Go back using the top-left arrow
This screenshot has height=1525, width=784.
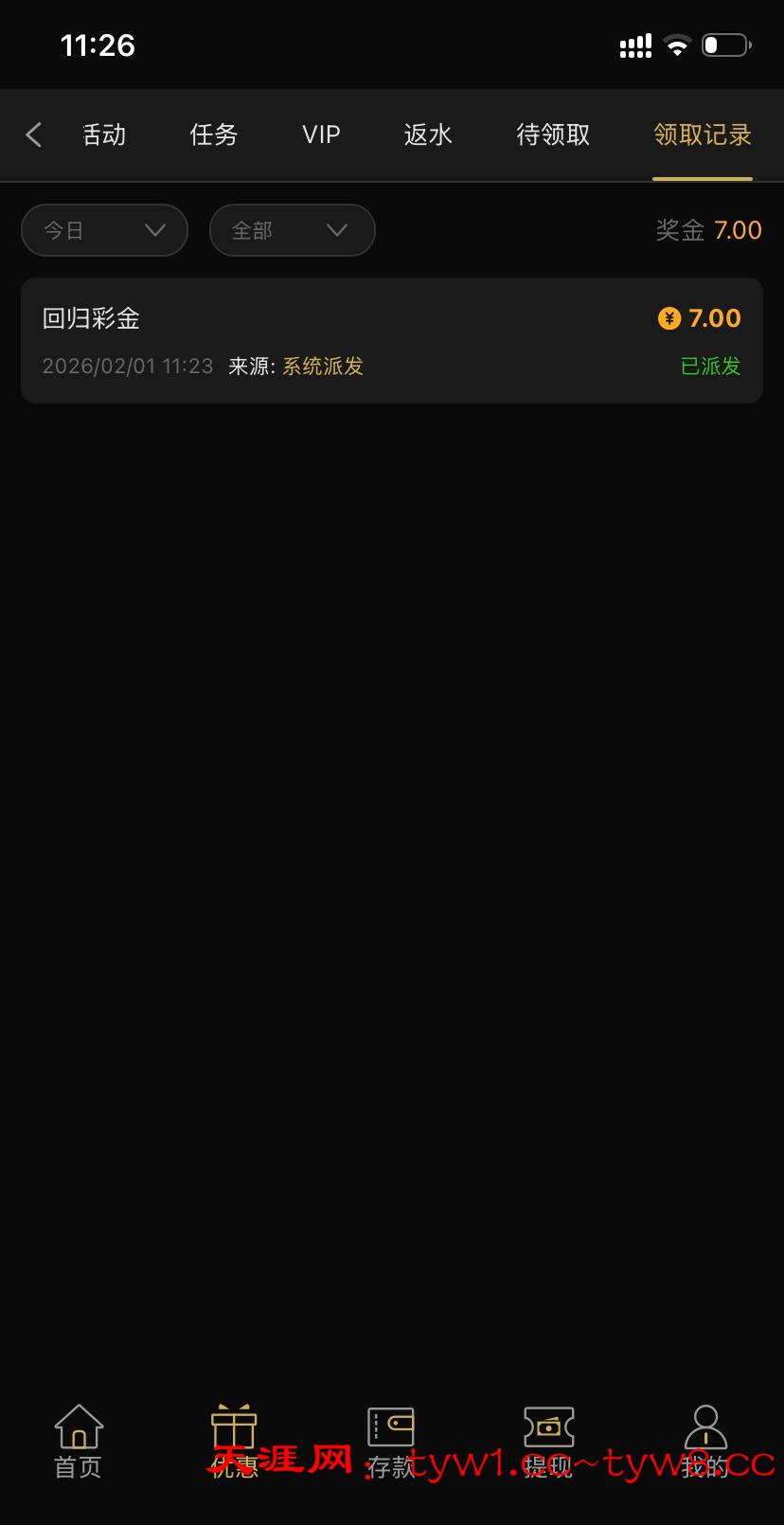pyautogui.click(x=34, y=135)
